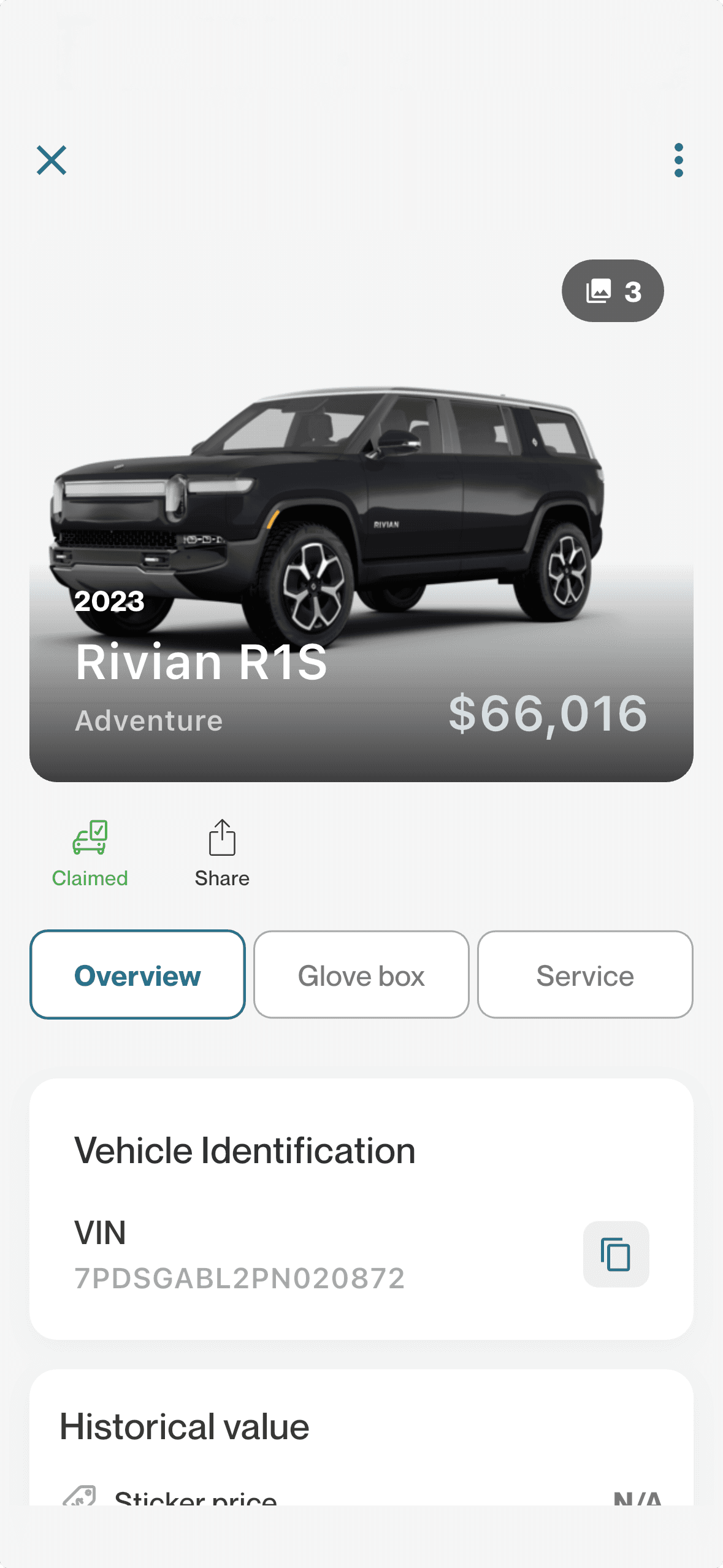This screenshot has height=1568, width=723.
Task: Click the Historical value heading
Action: (184, 1424)
